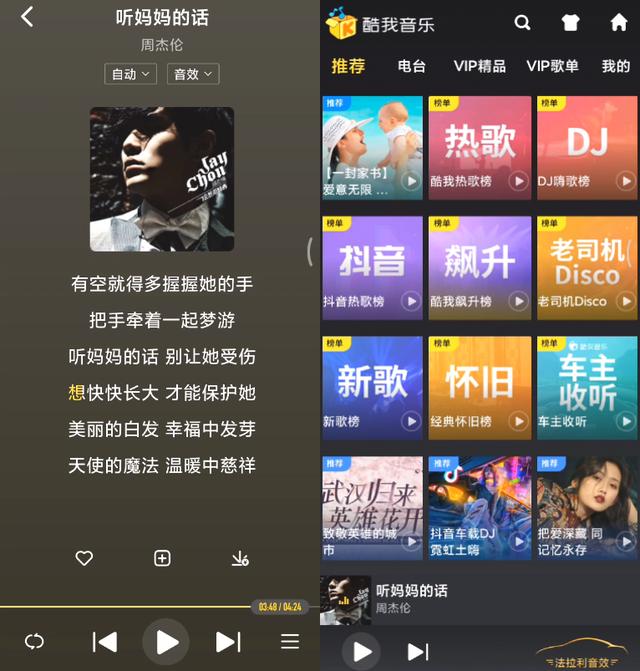The width and height of the screenshot is (640, 671).
Task: Skip to the previous track
Action: coord(104,641)
